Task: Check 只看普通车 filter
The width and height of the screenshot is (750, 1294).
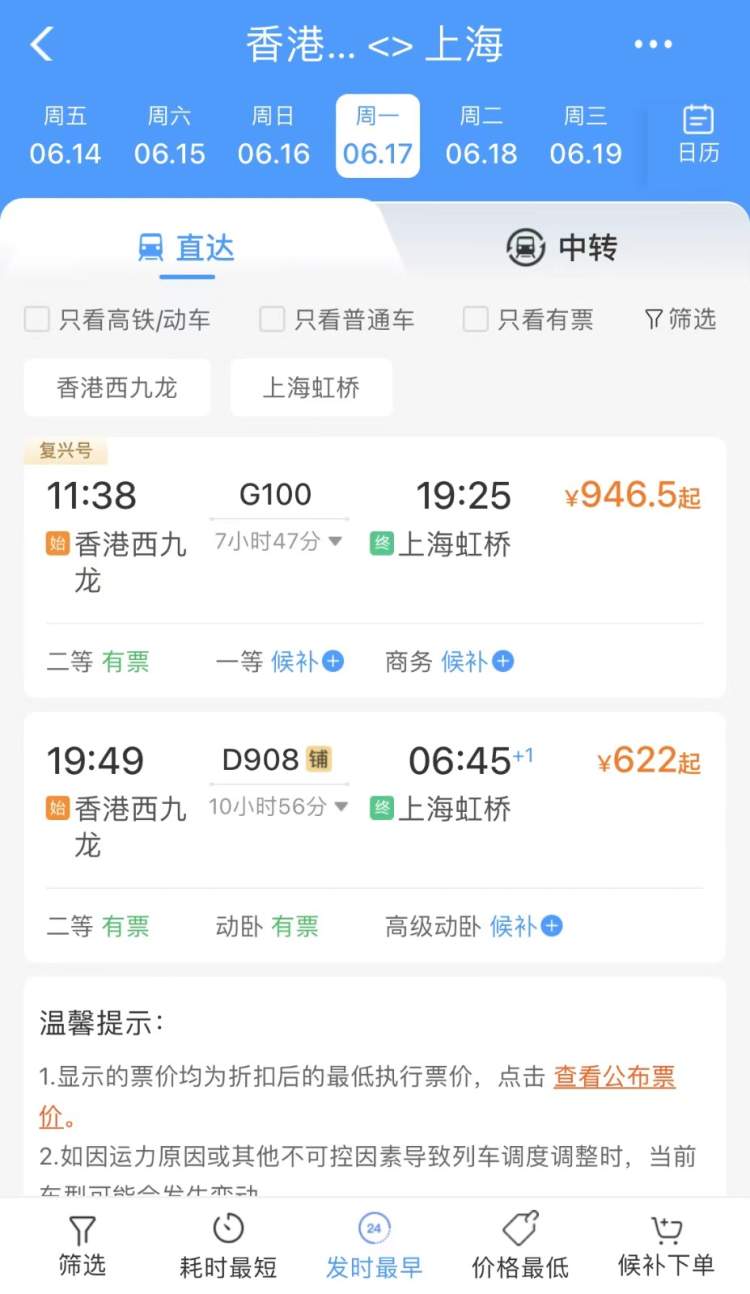Action: [x=272, y=320]
